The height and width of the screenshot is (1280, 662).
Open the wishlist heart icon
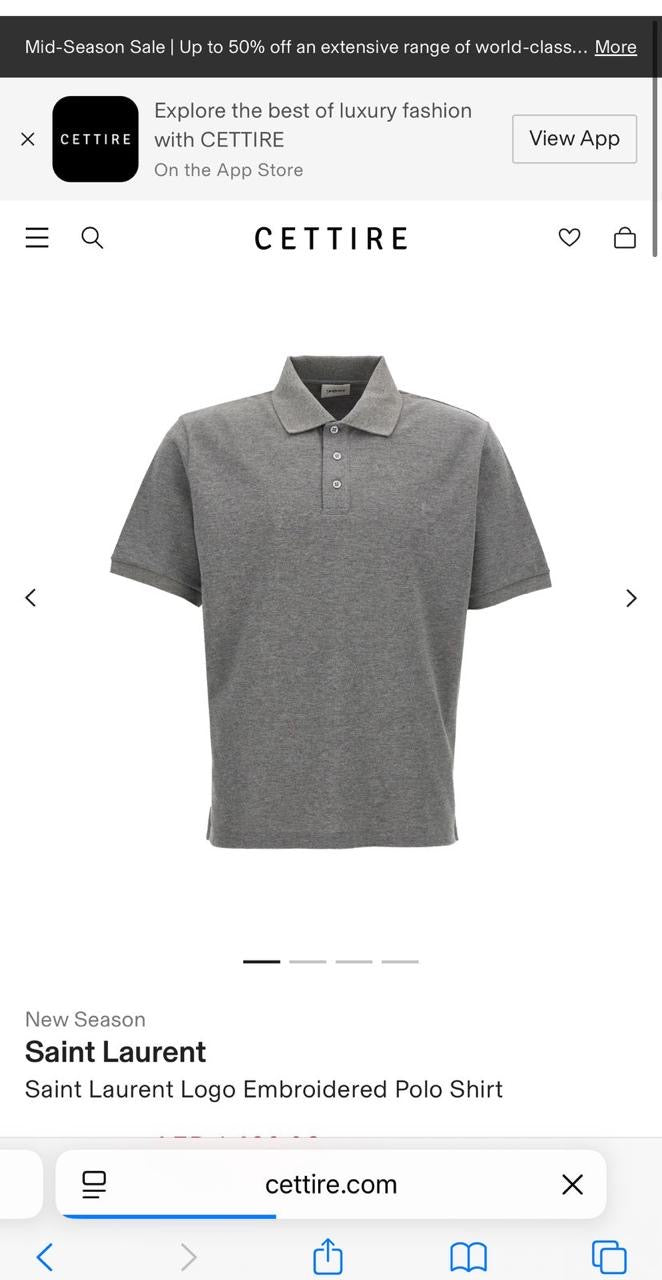(x=569, y=238)
